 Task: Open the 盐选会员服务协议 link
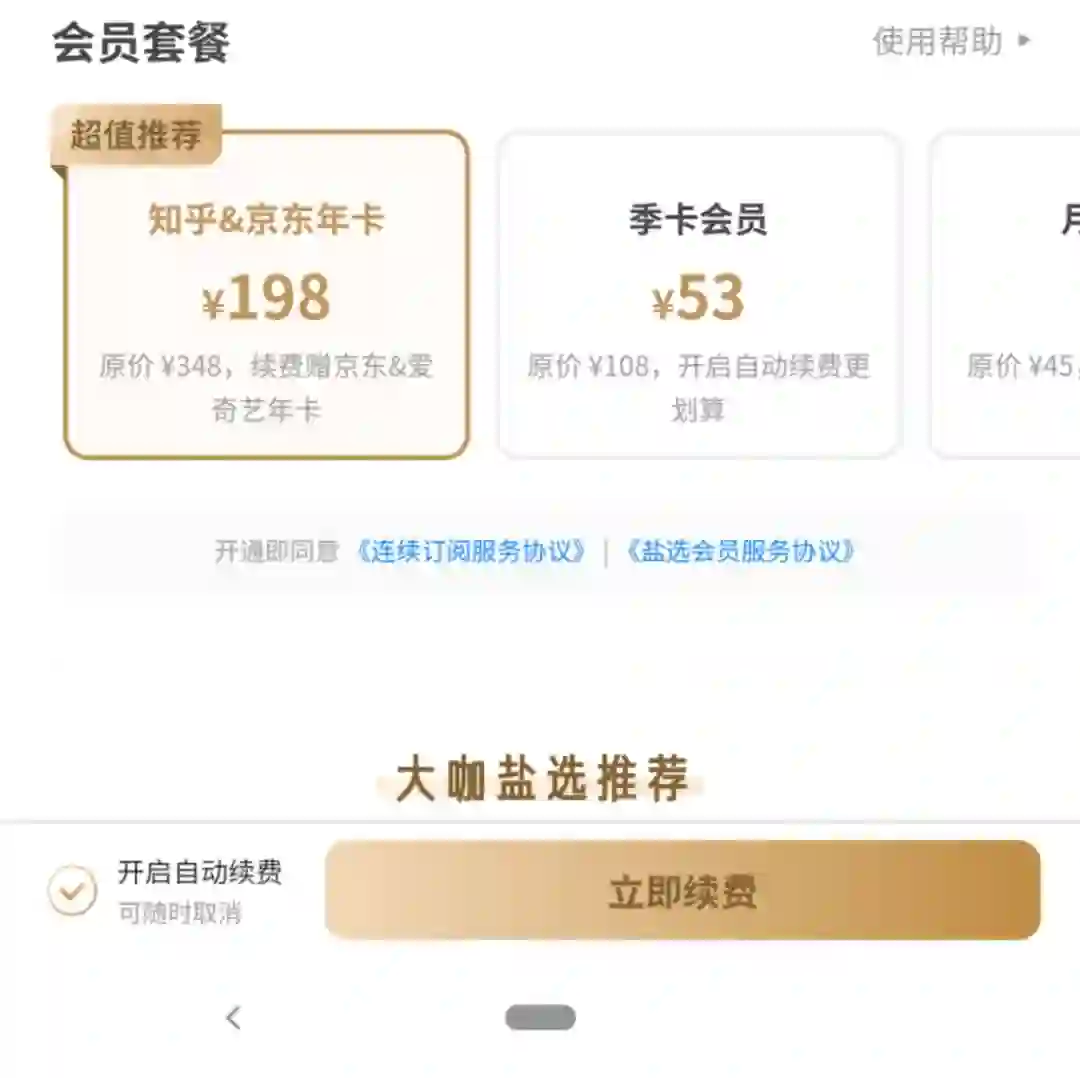[741, 552]
